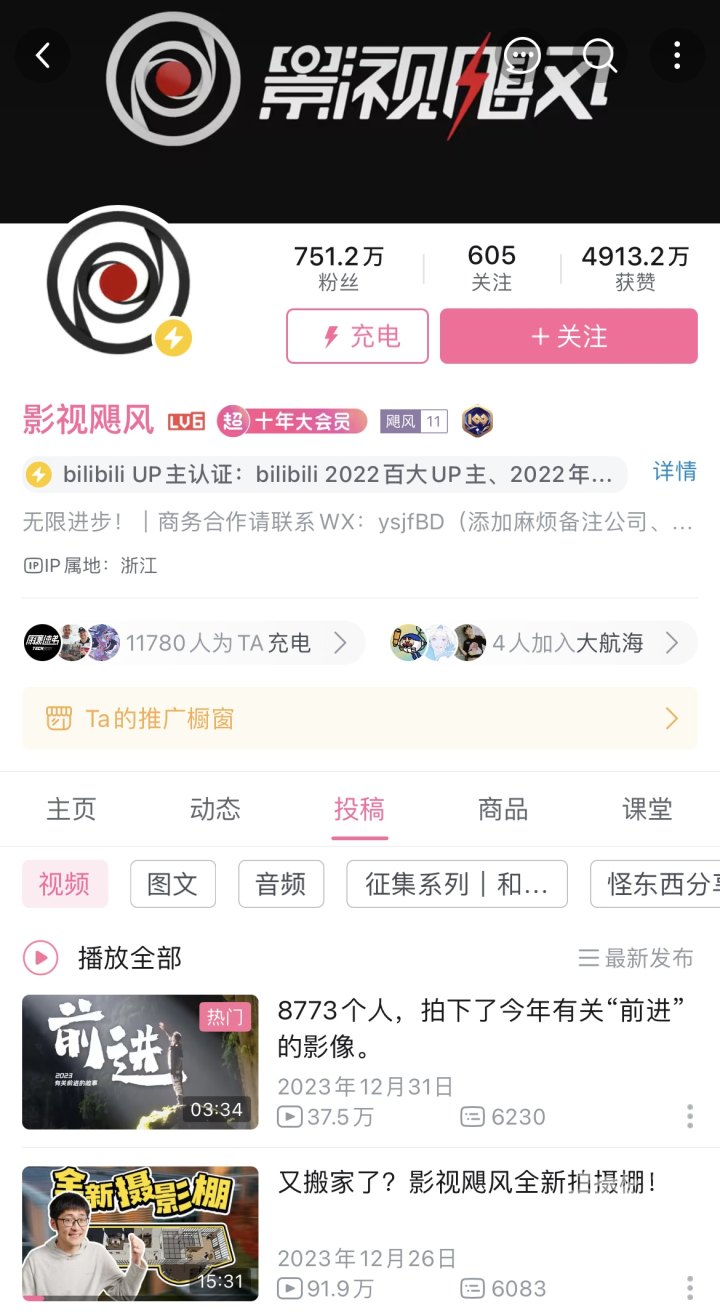The height and width of the screenshot is (1316, 720).
Task: Switch to the 商品 tab
Action: 503,809
